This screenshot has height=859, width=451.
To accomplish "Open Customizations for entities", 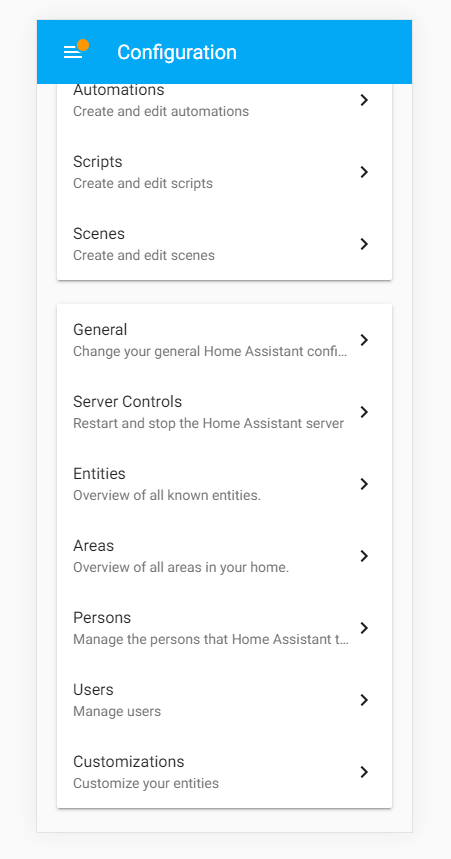I will 224,772.
